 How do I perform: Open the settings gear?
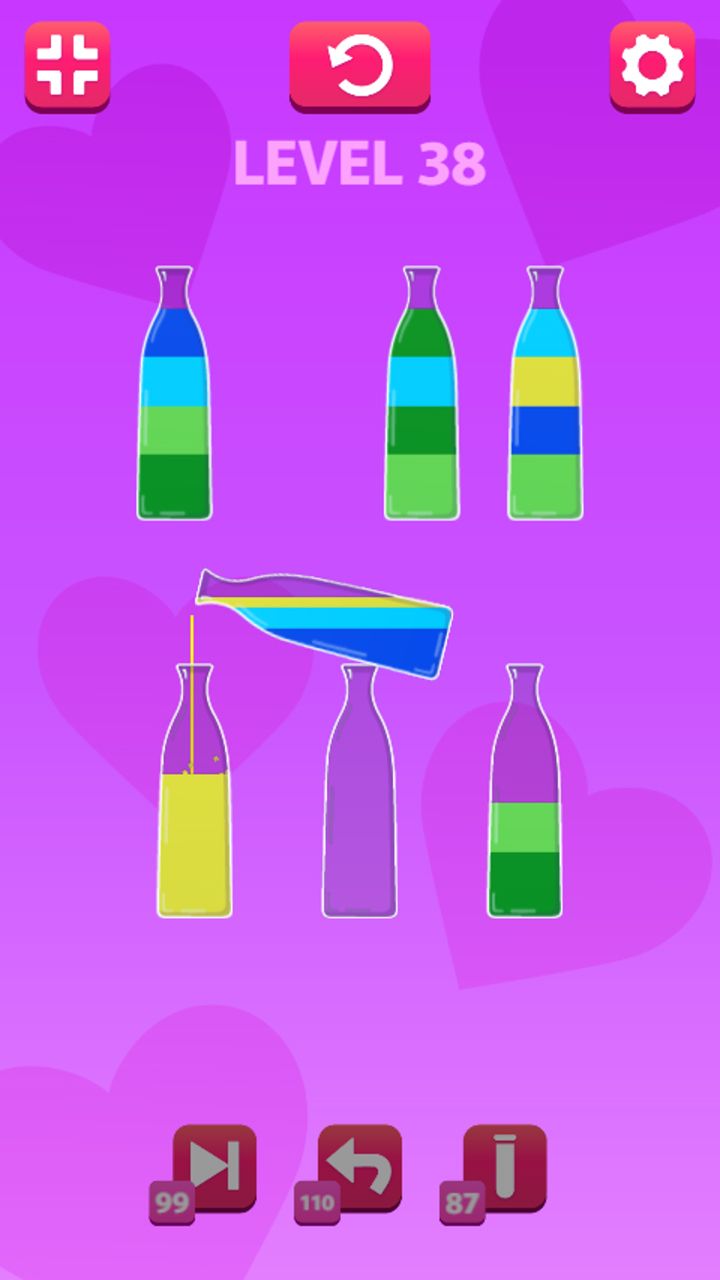click(x=652, y=65)
